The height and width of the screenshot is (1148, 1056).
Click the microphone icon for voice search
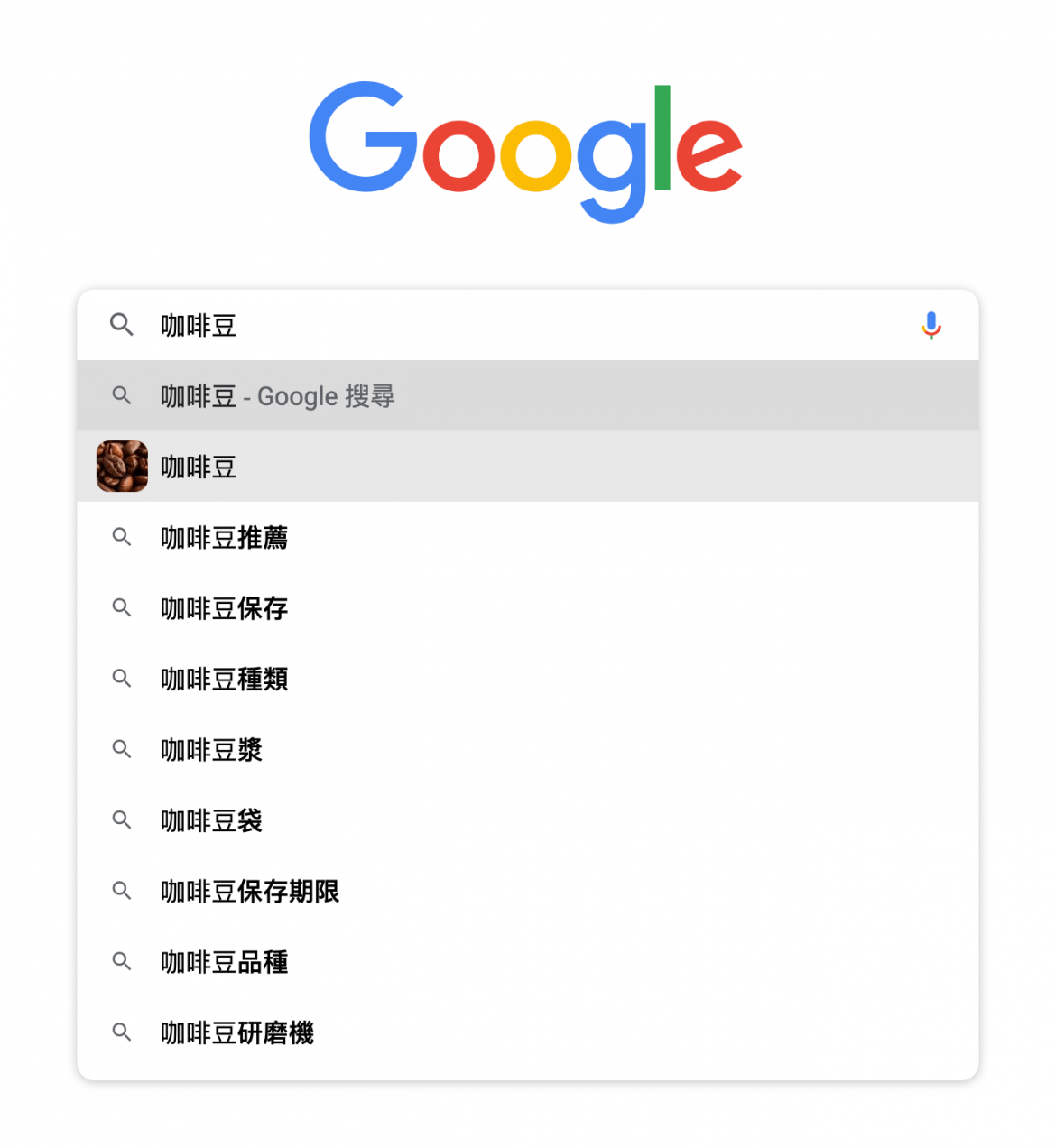point(931,326)
